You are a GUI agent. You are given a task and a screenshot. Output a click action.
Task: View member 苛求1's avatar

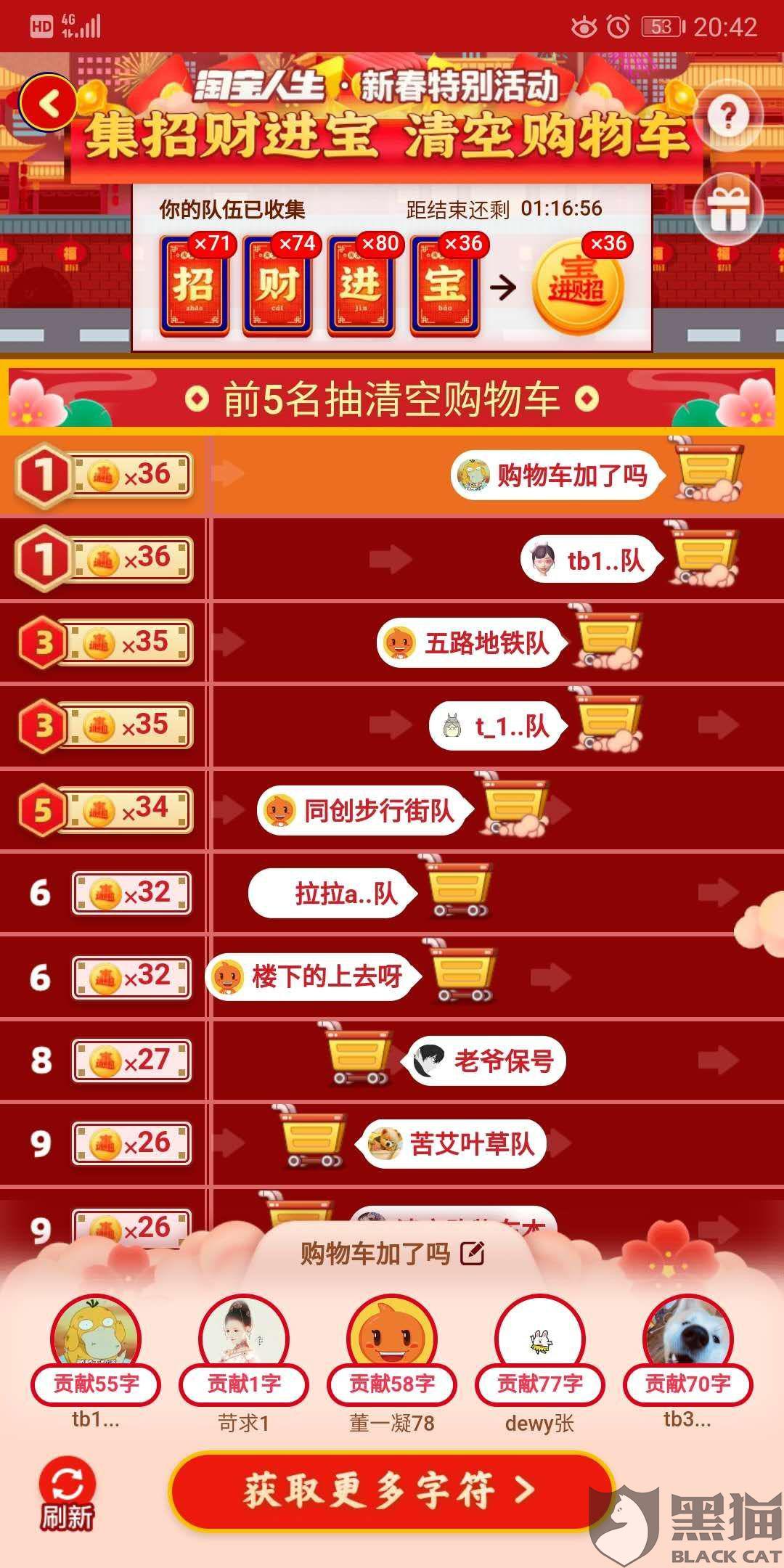244,1339
